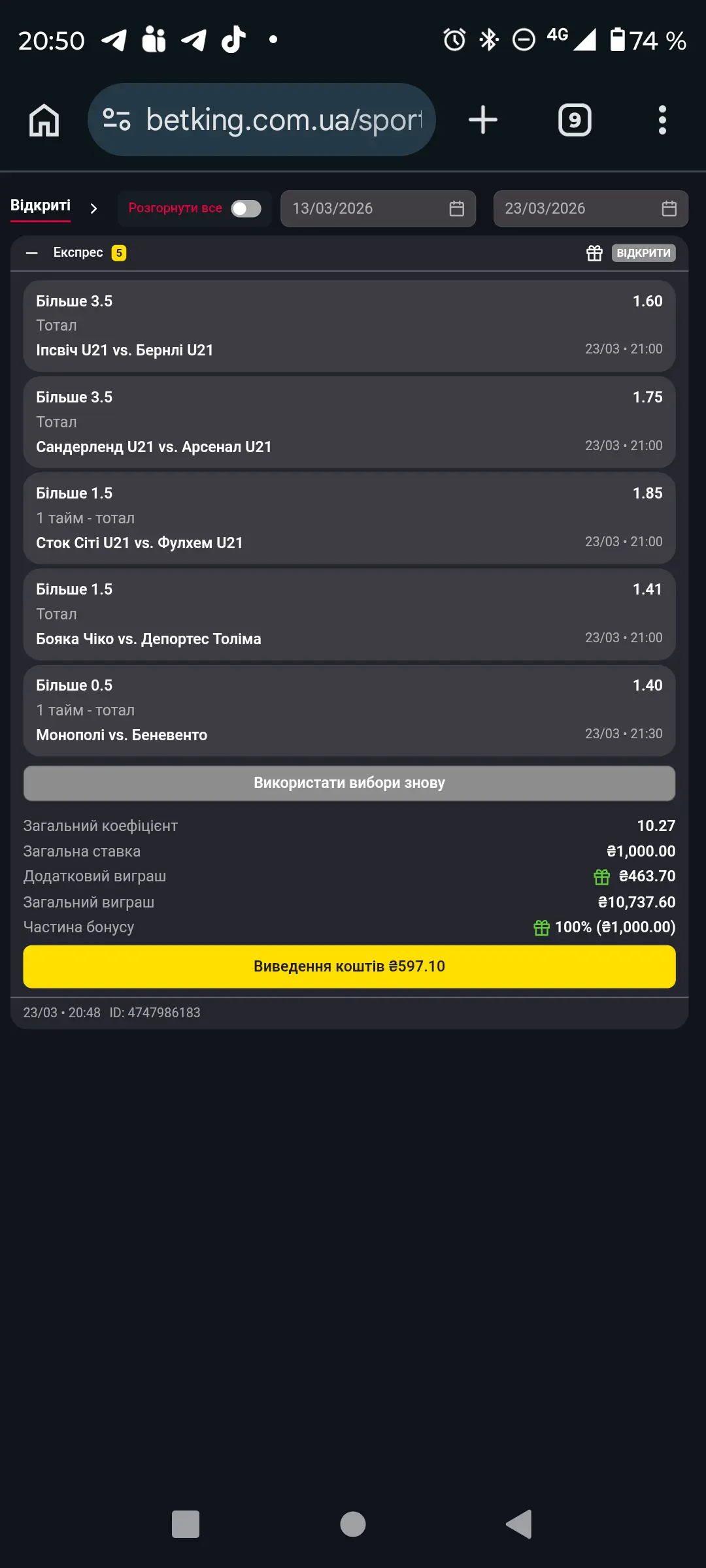This screenshot has width=706, height=1568.
Task: Collapse the Експрес bet slip
Action: click(31, 253)
